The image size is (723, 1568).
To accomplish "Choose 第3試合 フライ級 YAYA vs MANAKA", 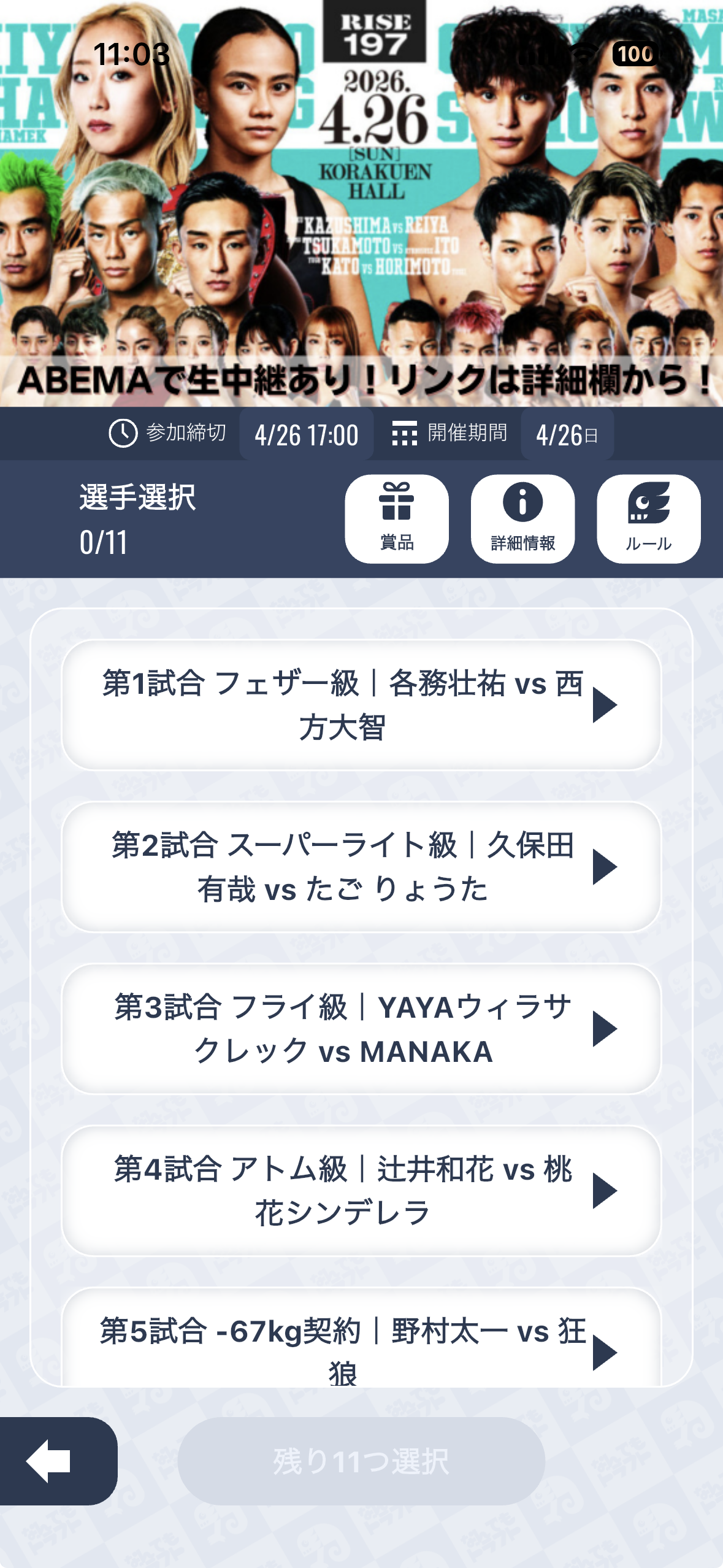I will 361,1029.
